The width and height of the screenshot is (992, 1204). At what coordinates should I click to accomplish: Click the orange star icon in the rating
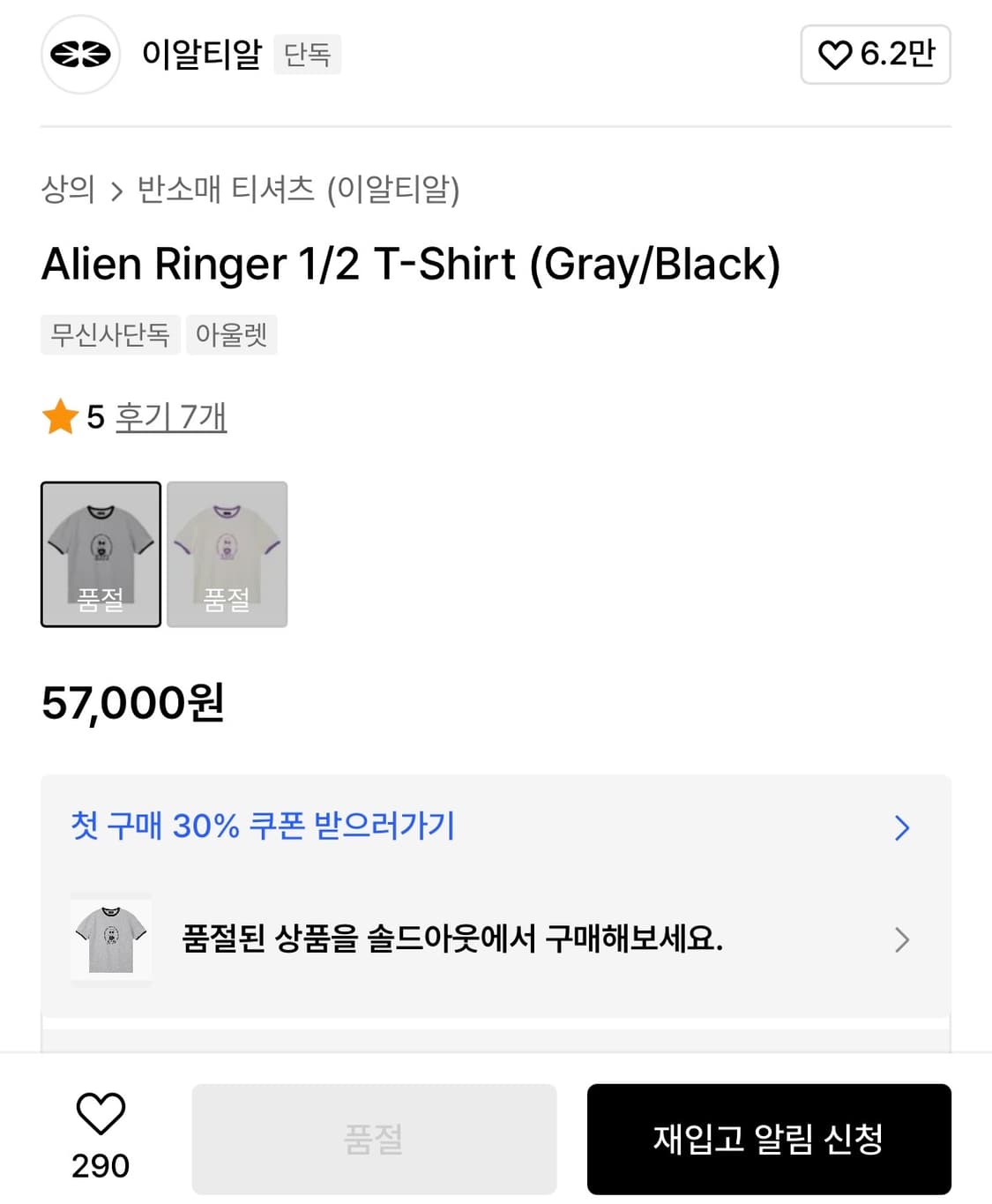(x=61, y=416)
